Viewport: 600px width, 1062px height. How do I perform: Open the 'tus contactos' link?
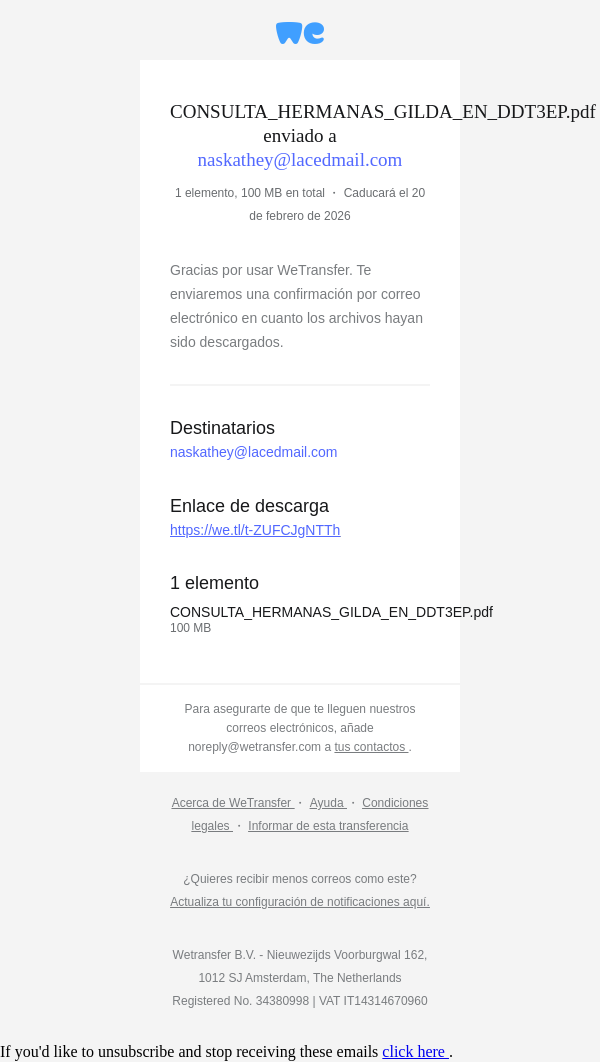371,747
